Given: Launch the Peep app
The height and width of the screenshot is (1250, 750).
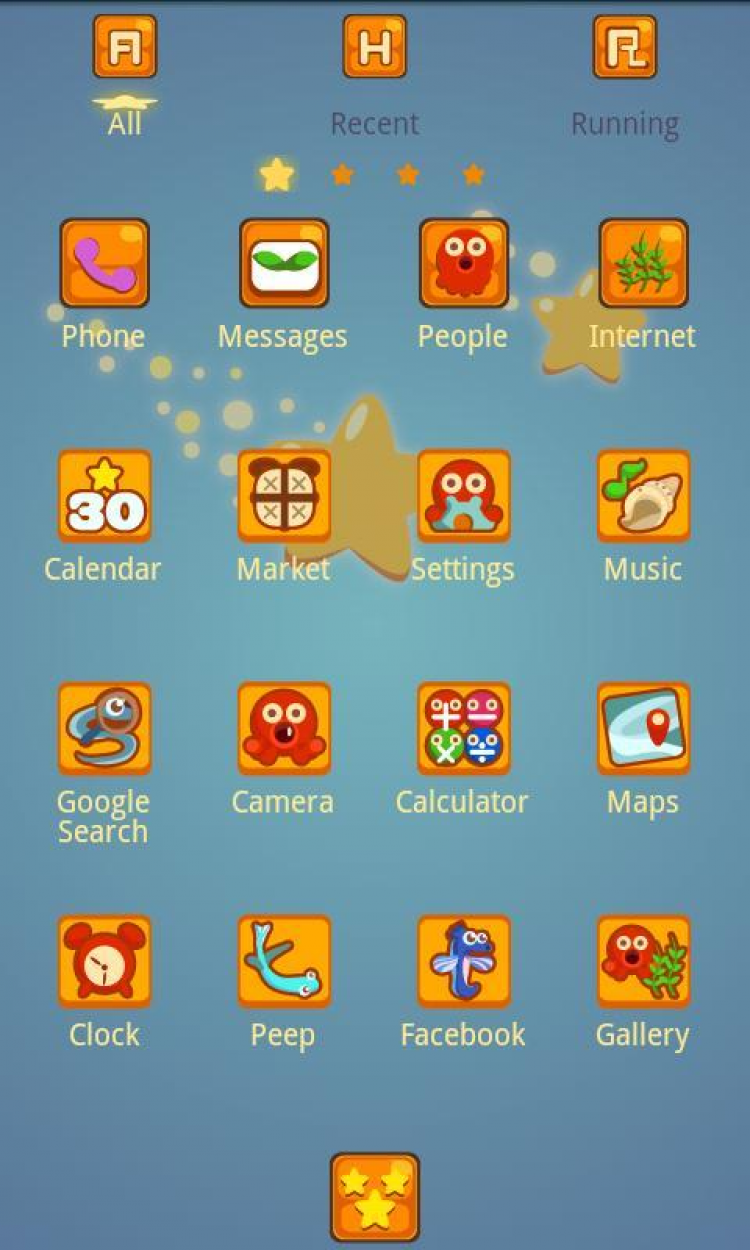Looking at the screenshot, I should [284, 961].
